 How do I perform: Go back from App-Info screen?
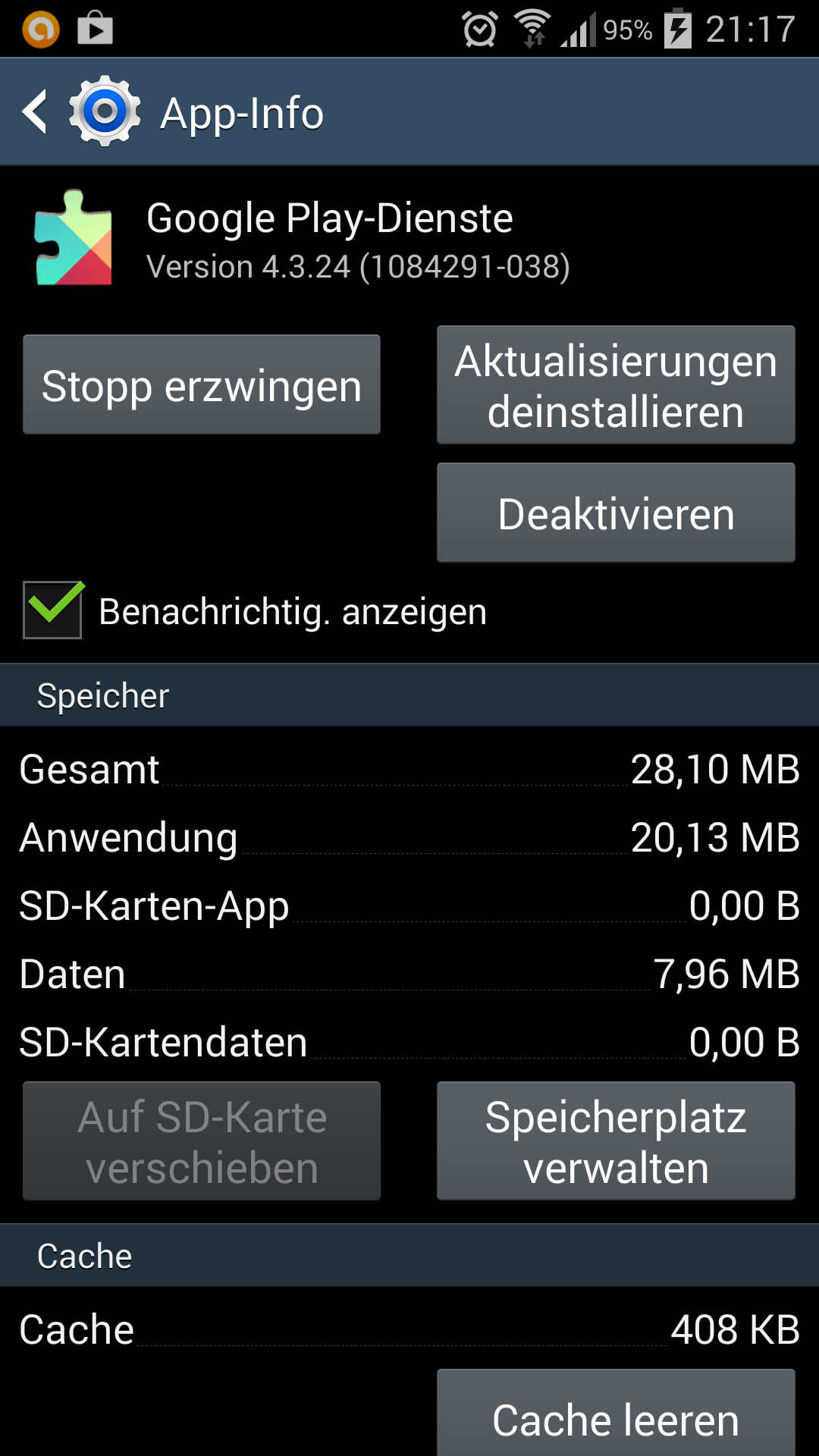35,112
